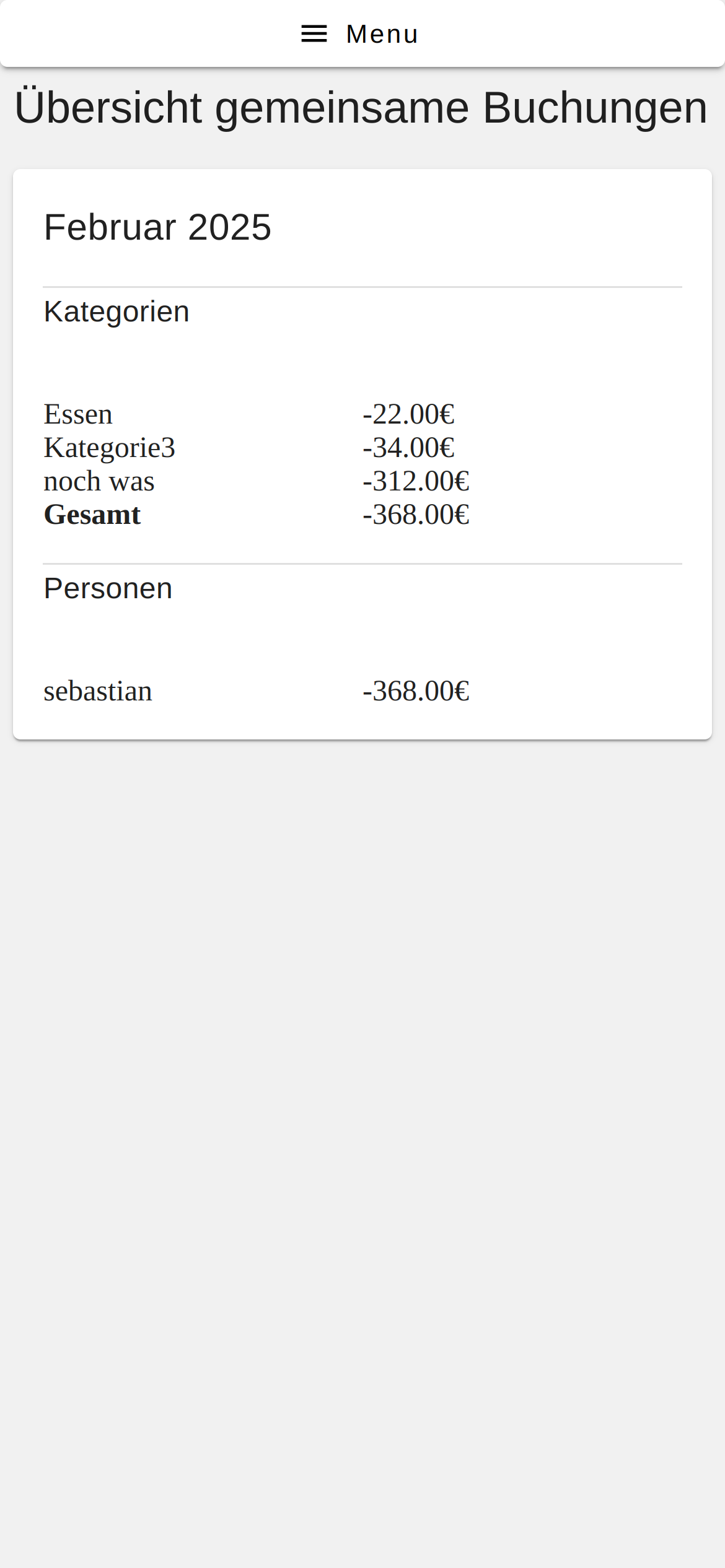This screenshot has width=725, height=1568.
Task: Select the -22.00€ amount next to Essen
Action: (408, 414)
